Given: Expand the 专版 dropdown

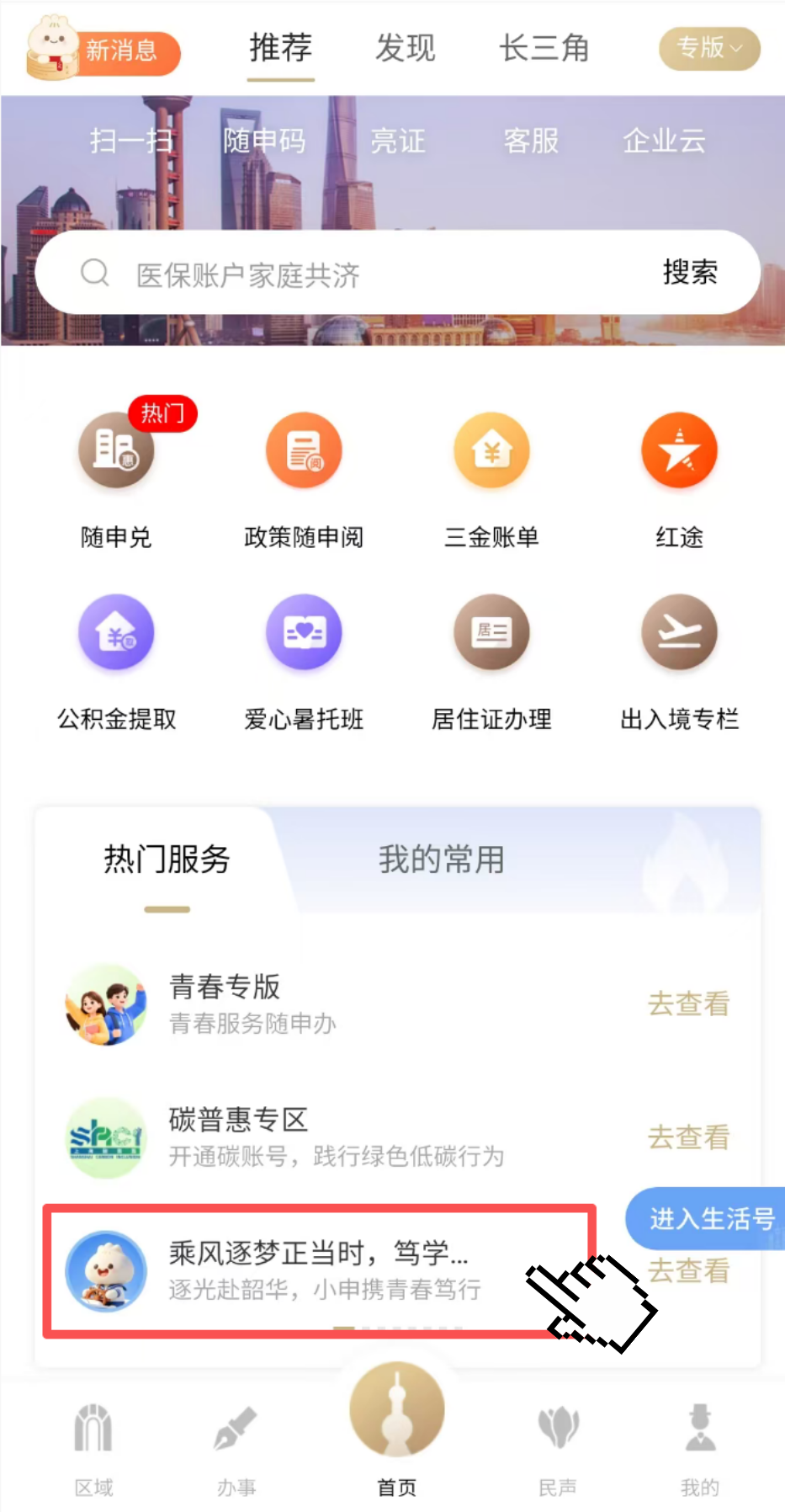Looking at the screenshot, I should point(709,48).
